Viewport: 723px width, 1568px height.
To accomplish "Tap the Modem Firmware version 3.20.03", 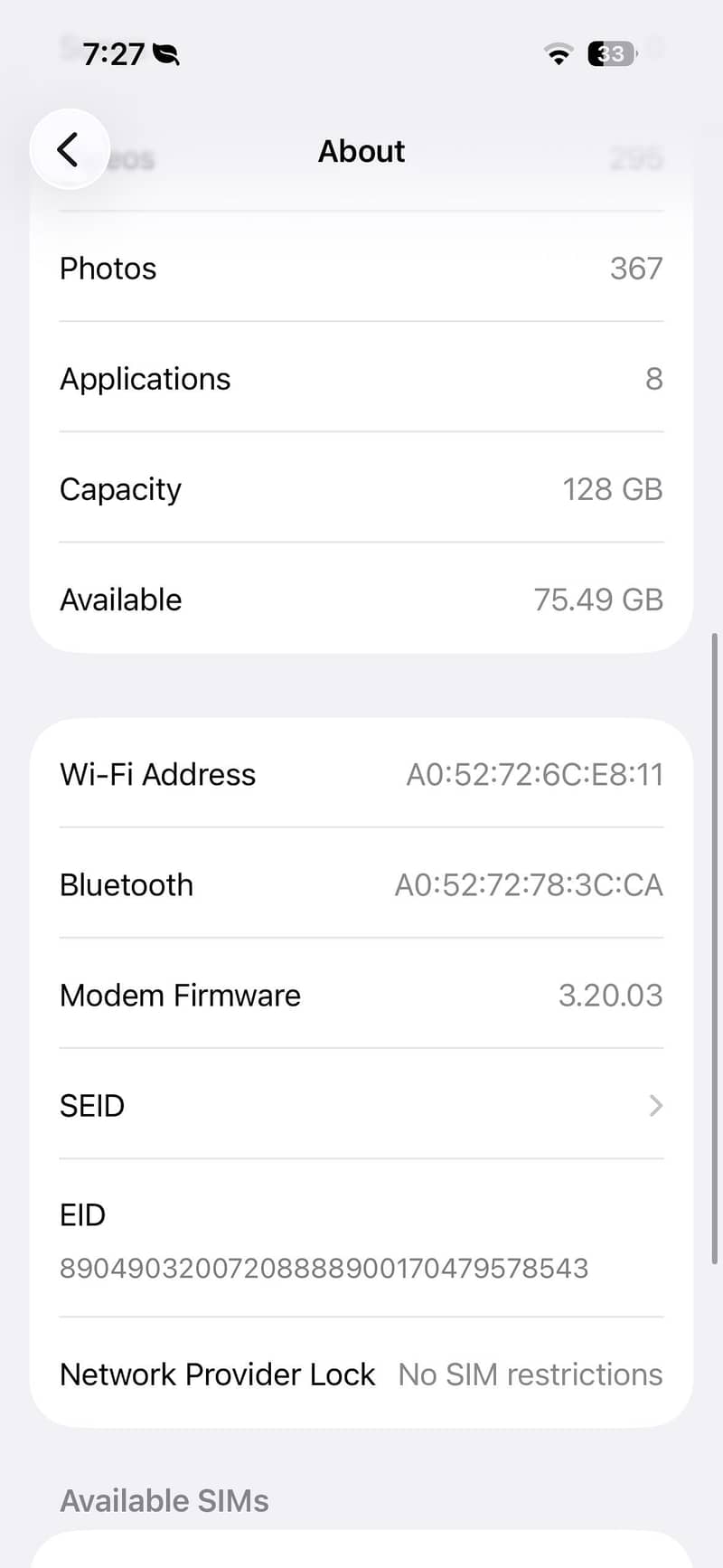I will (611, 995).
